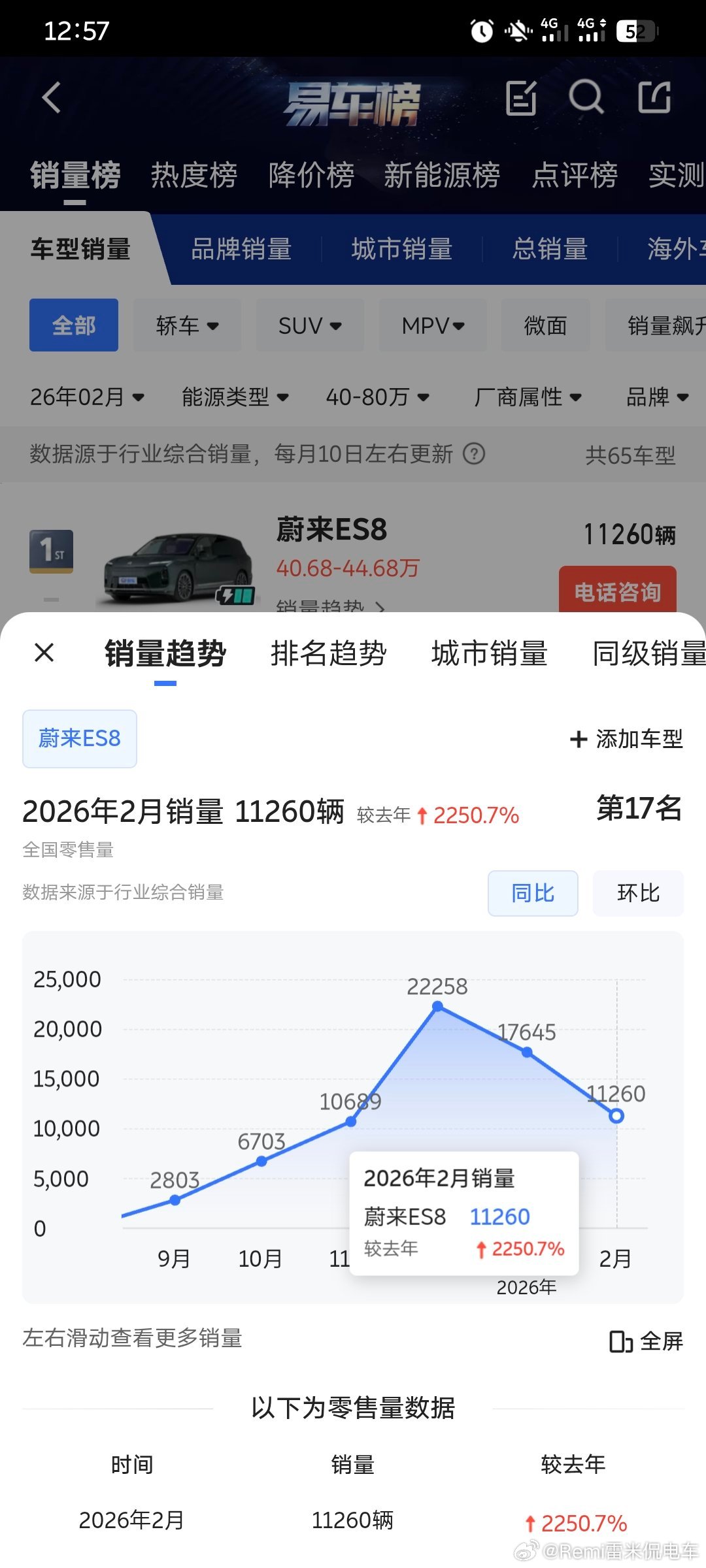The width and height of the screenshot is (706, 1568).
Task: Close the sales trend popup with the X
Action: [43, 653]
